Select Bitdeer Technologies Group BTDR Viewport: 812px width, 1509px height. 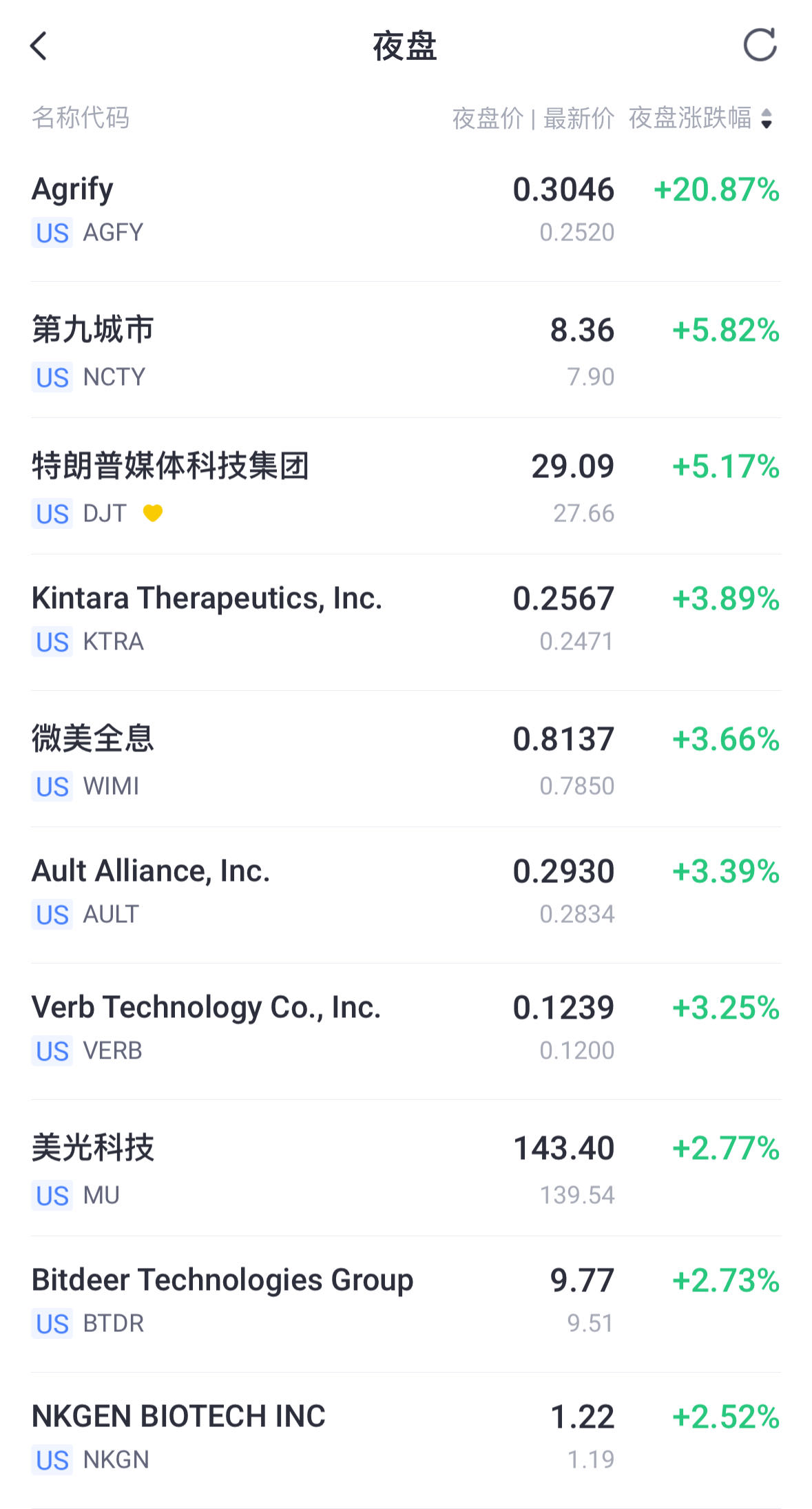coord(406,1304)
